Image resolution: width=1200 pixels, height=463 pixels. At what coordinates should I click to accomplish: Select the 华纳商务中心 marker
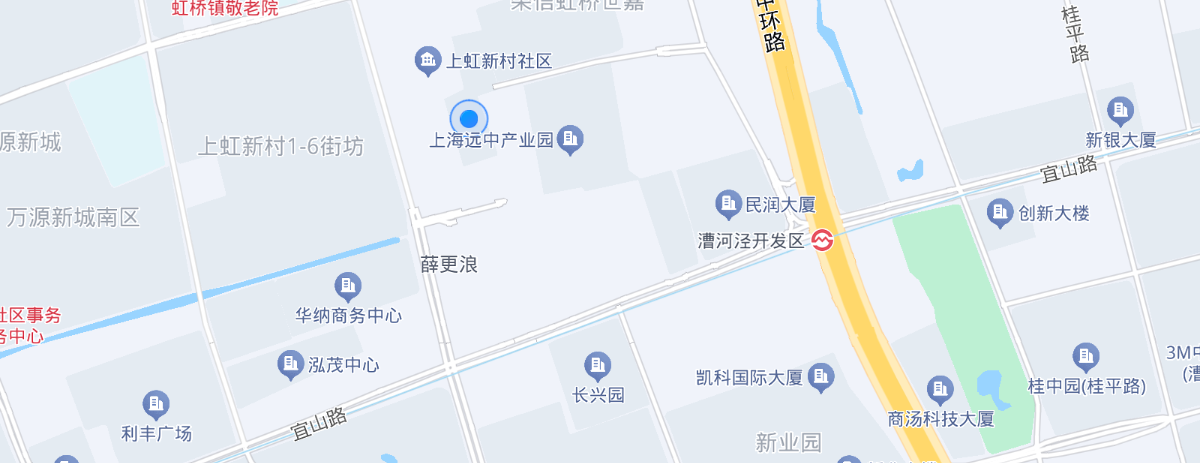[348, 287]
